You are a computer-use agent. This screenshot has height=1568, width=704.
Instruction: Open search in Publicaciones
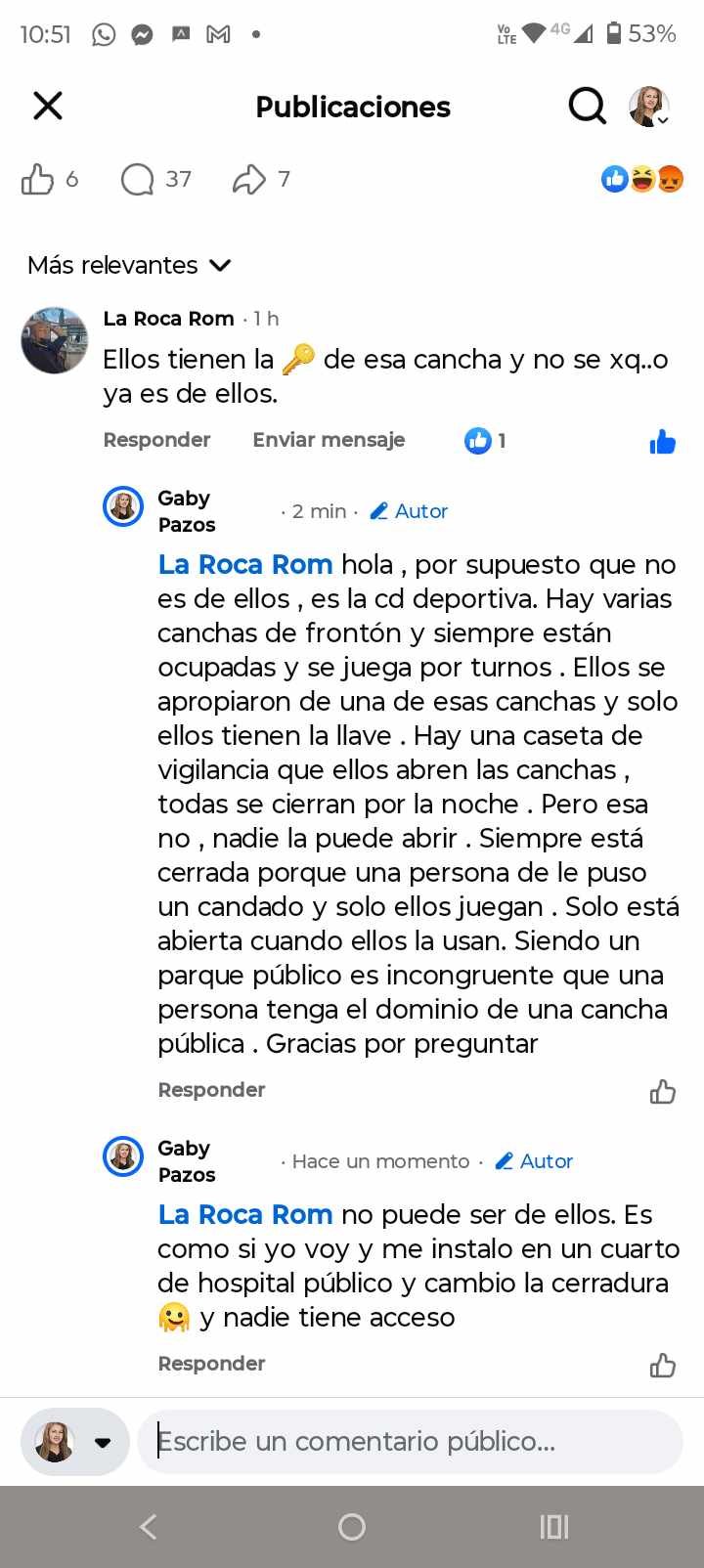587,106
